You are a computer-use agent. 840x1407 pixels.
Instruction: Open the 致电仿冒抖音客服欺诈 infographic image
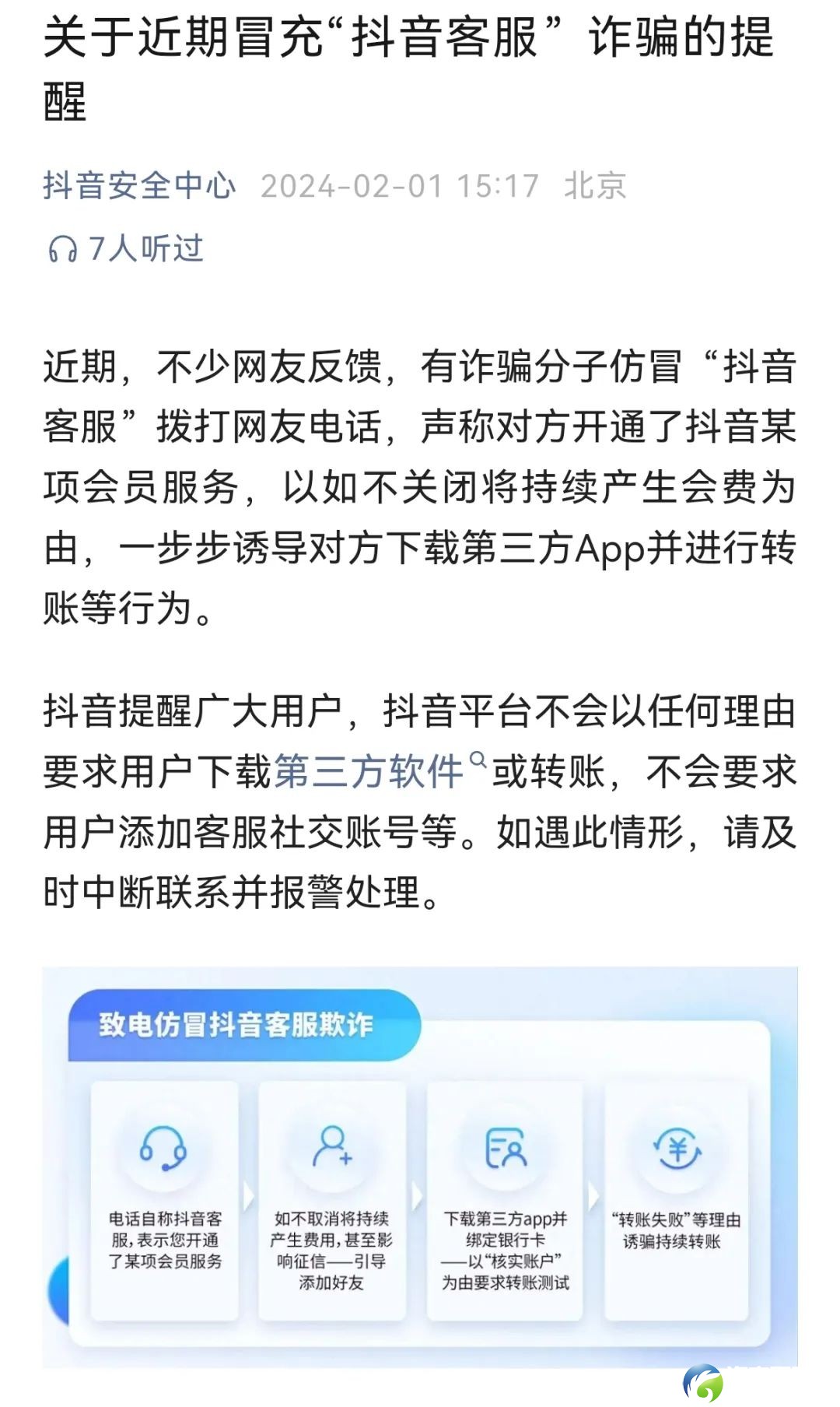[420, 1167]
